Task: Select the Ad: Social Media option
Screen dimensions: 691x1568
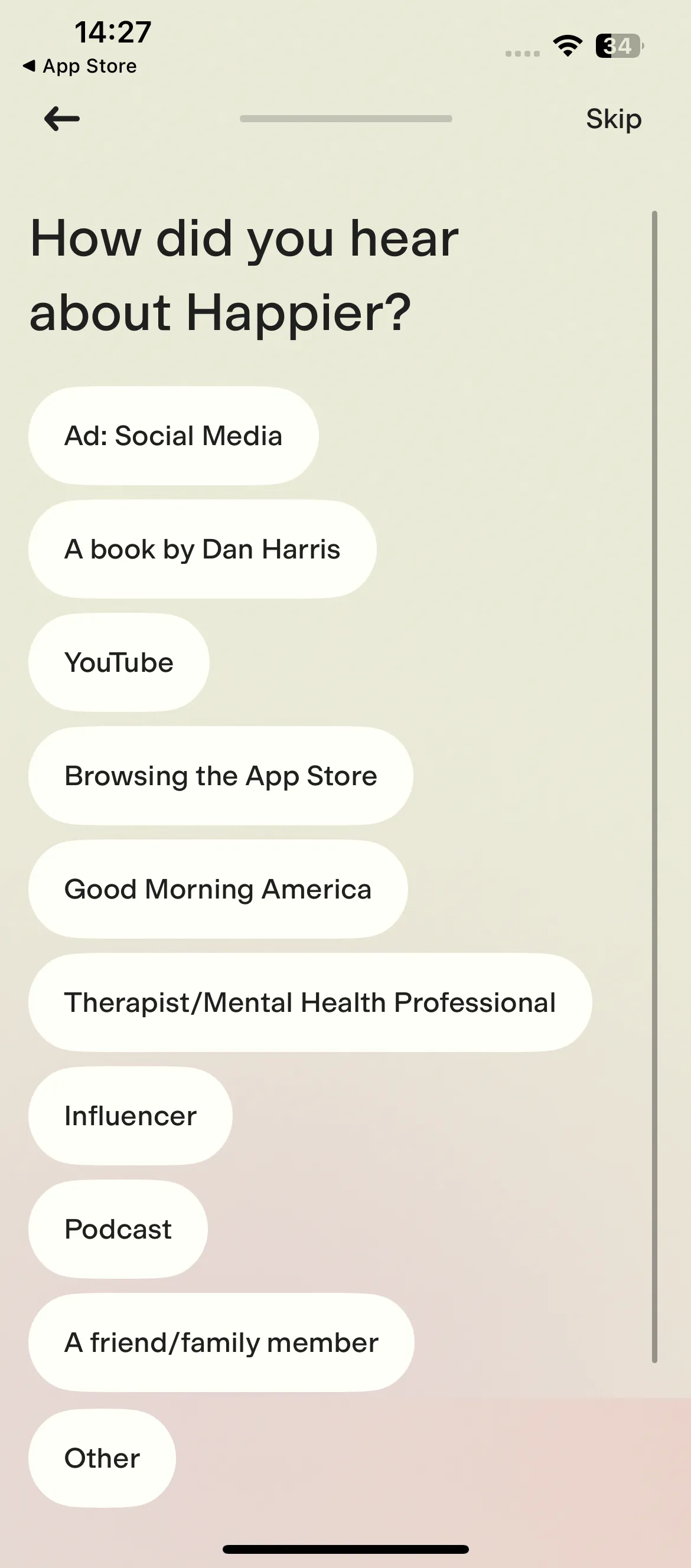Action: pos(174,435)
